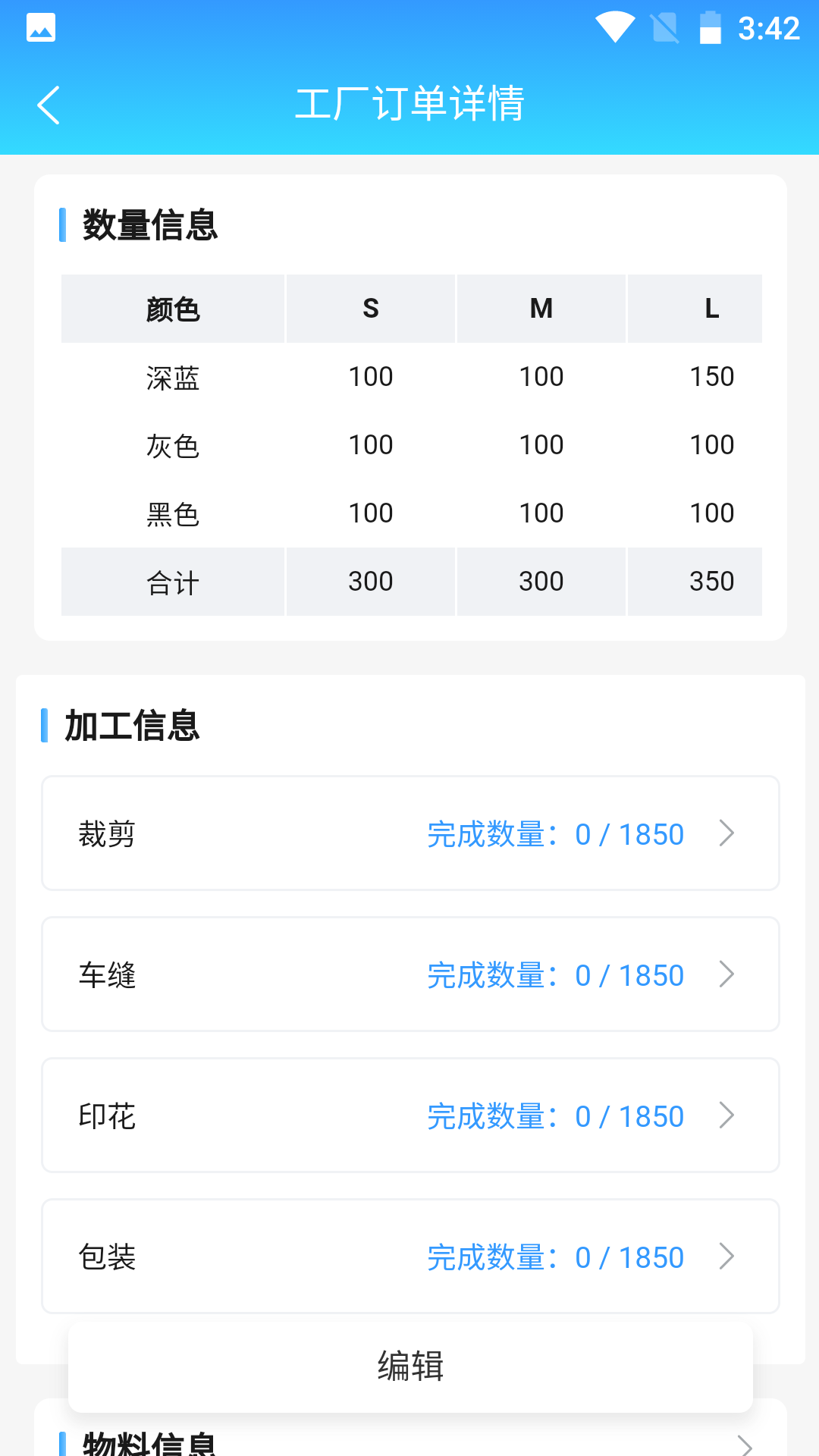Open the 车缝 processing row

tap(410, 974)
